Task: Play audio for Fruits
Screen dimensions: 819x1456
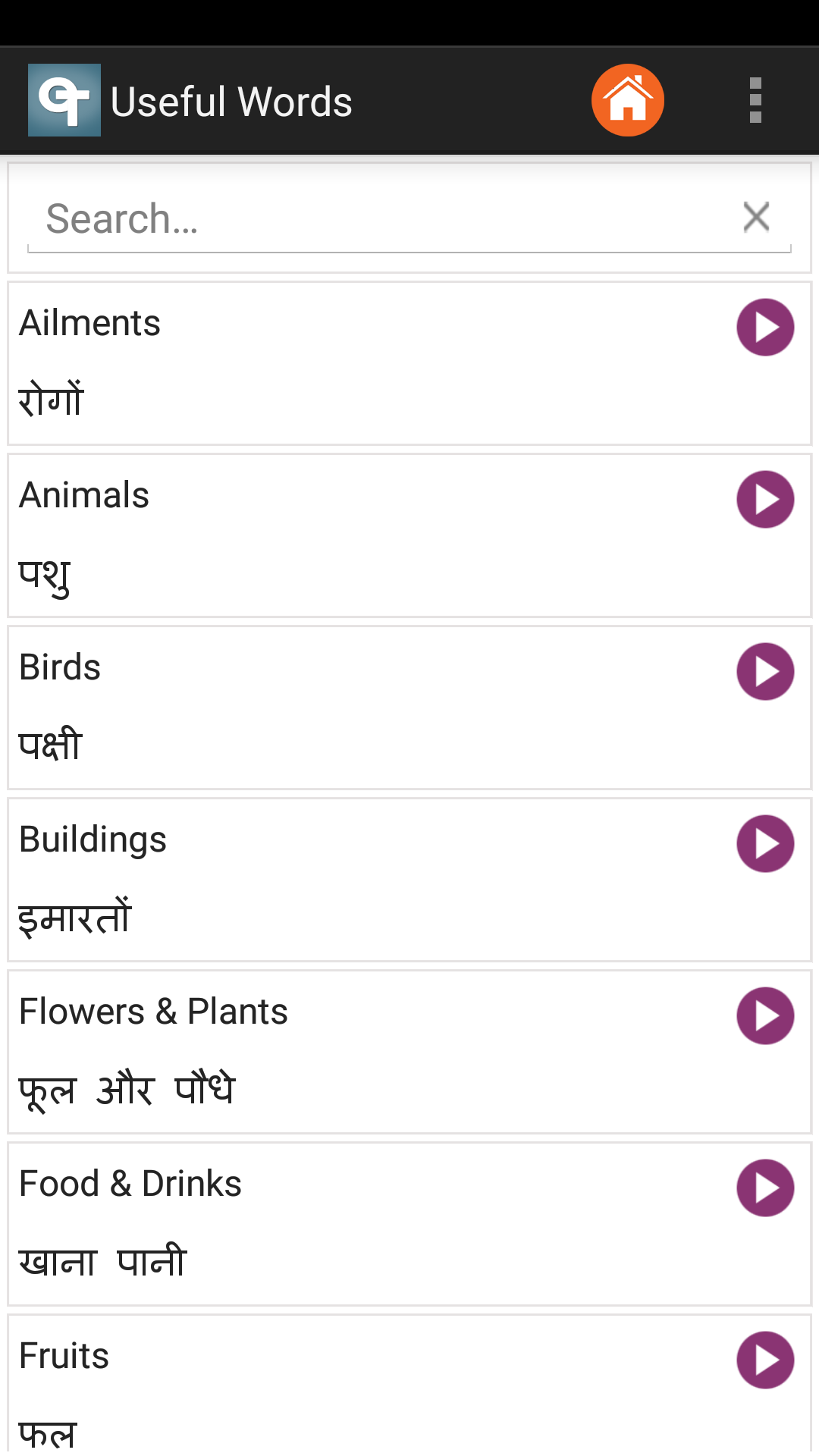Action: (x=765, y=1360)
